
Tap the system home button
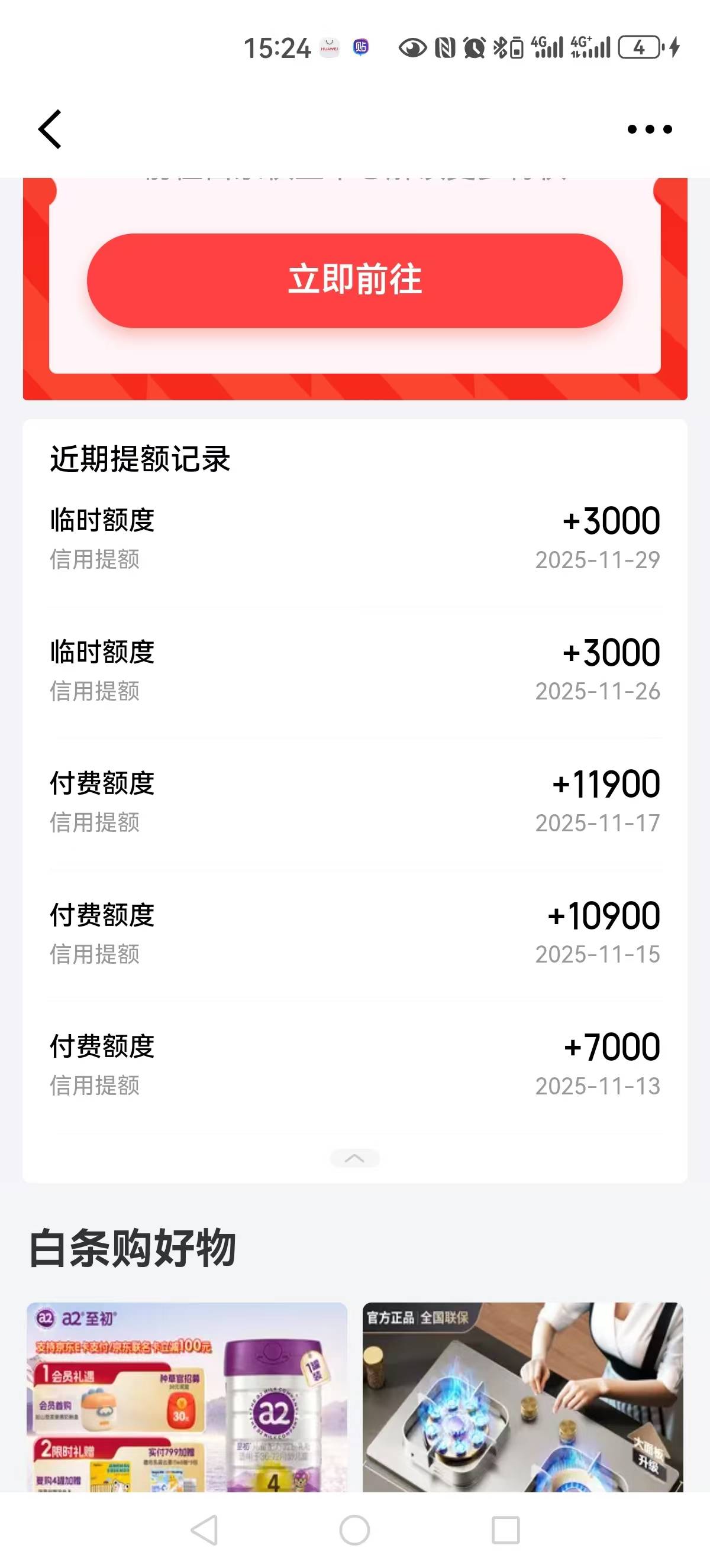tap(354, 1530)
